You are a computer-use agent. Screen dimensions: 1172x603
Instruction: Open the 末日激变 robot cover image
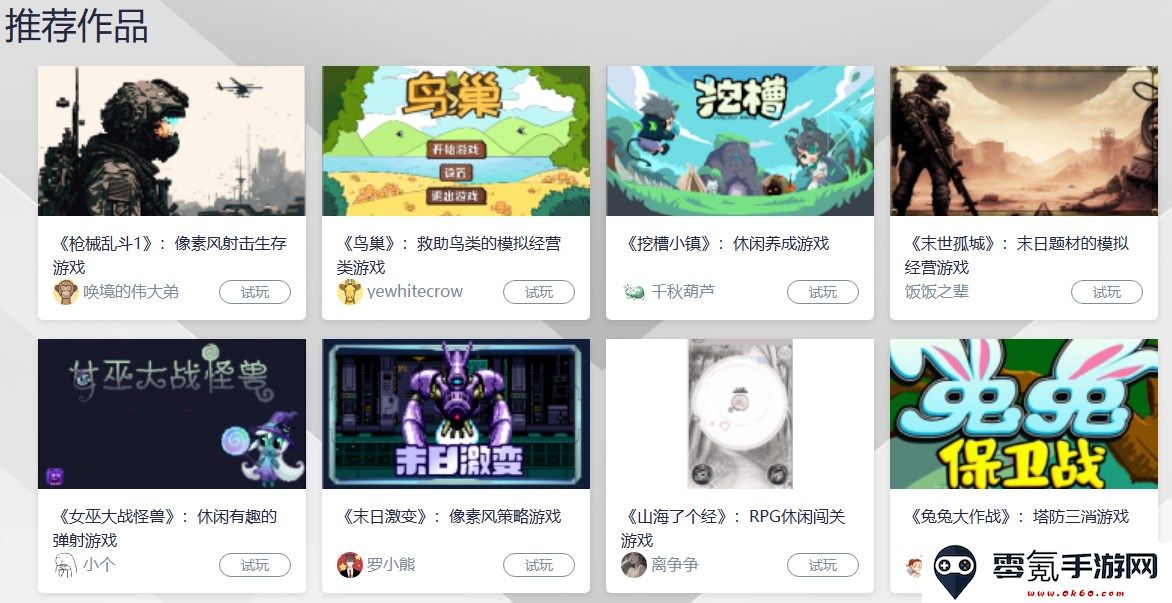click(455, 413)
